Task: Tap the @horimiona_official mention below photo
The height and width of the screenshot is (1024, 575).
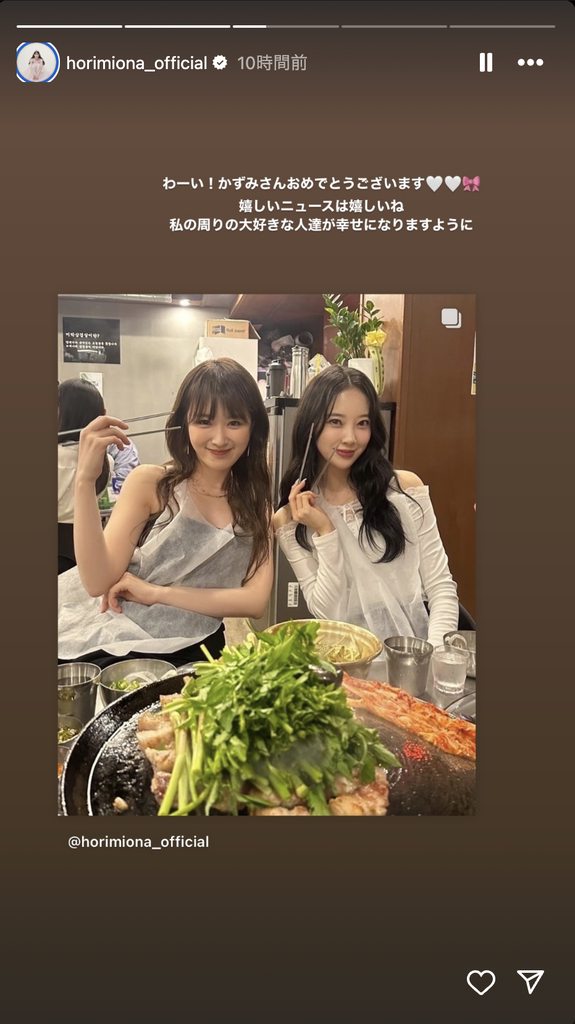Action: click(x=139, y=841)
